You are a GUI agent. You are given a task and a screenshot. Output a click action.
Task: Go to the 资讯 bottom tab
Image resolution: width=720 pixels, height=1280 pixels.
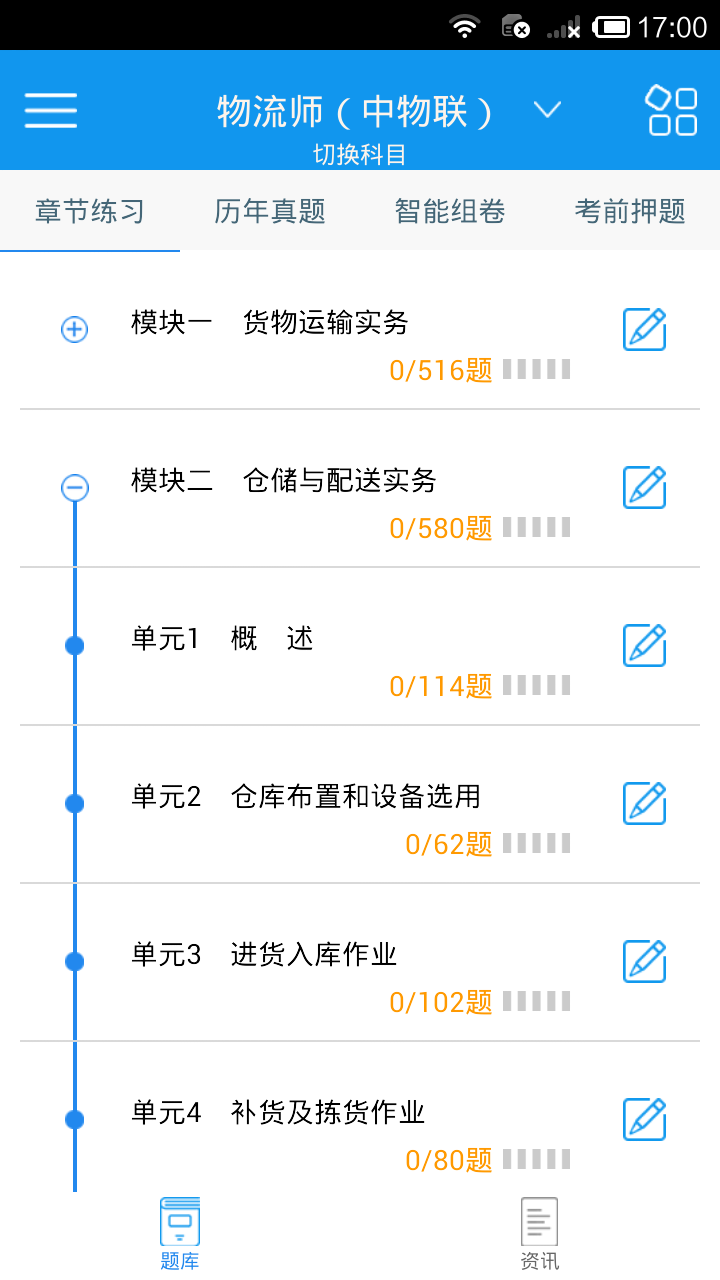tap(539, 1234)
